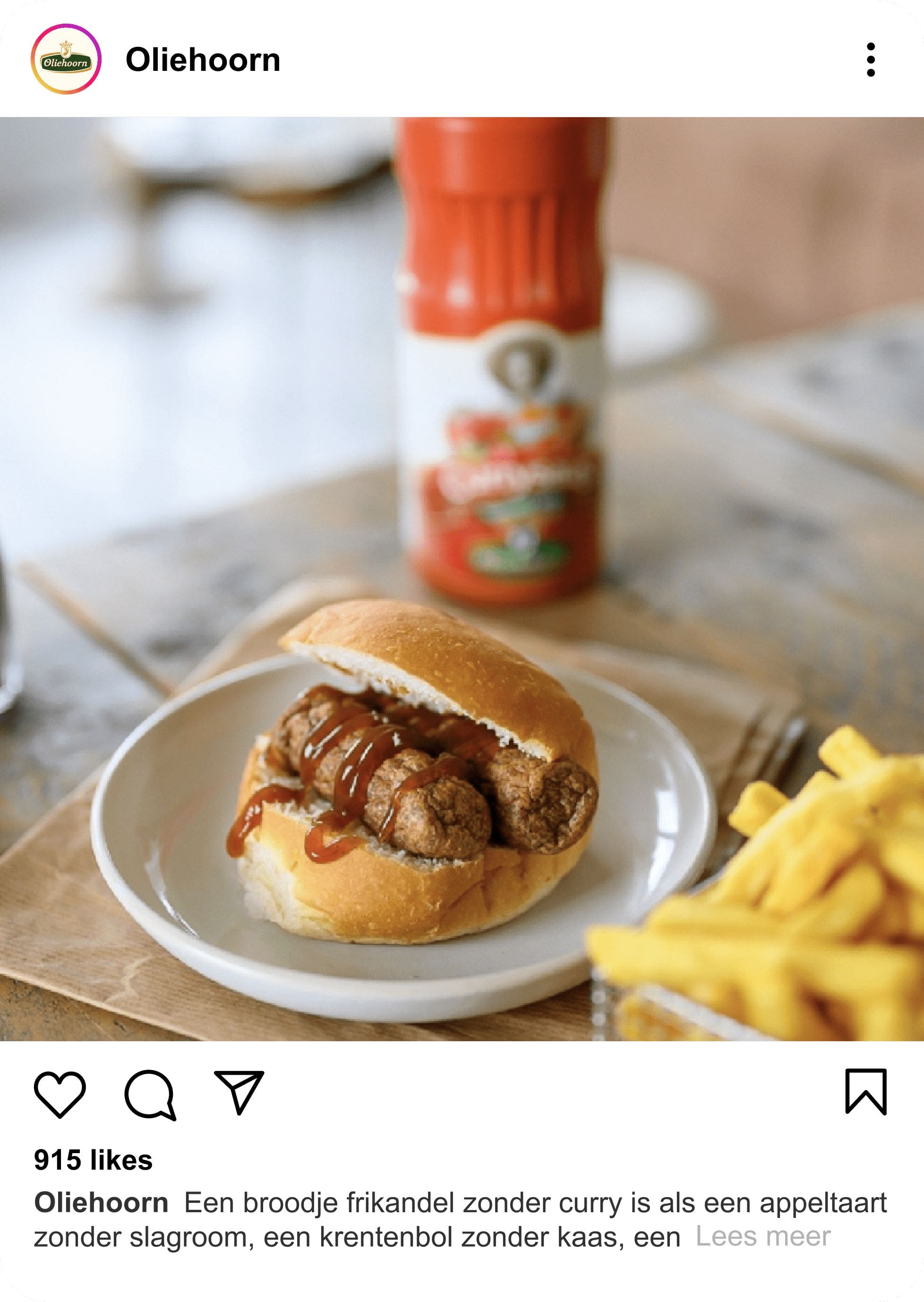Open Oliehoorn's profile picture story
This screenshot has height=1302, width=924.
(66, 59)
